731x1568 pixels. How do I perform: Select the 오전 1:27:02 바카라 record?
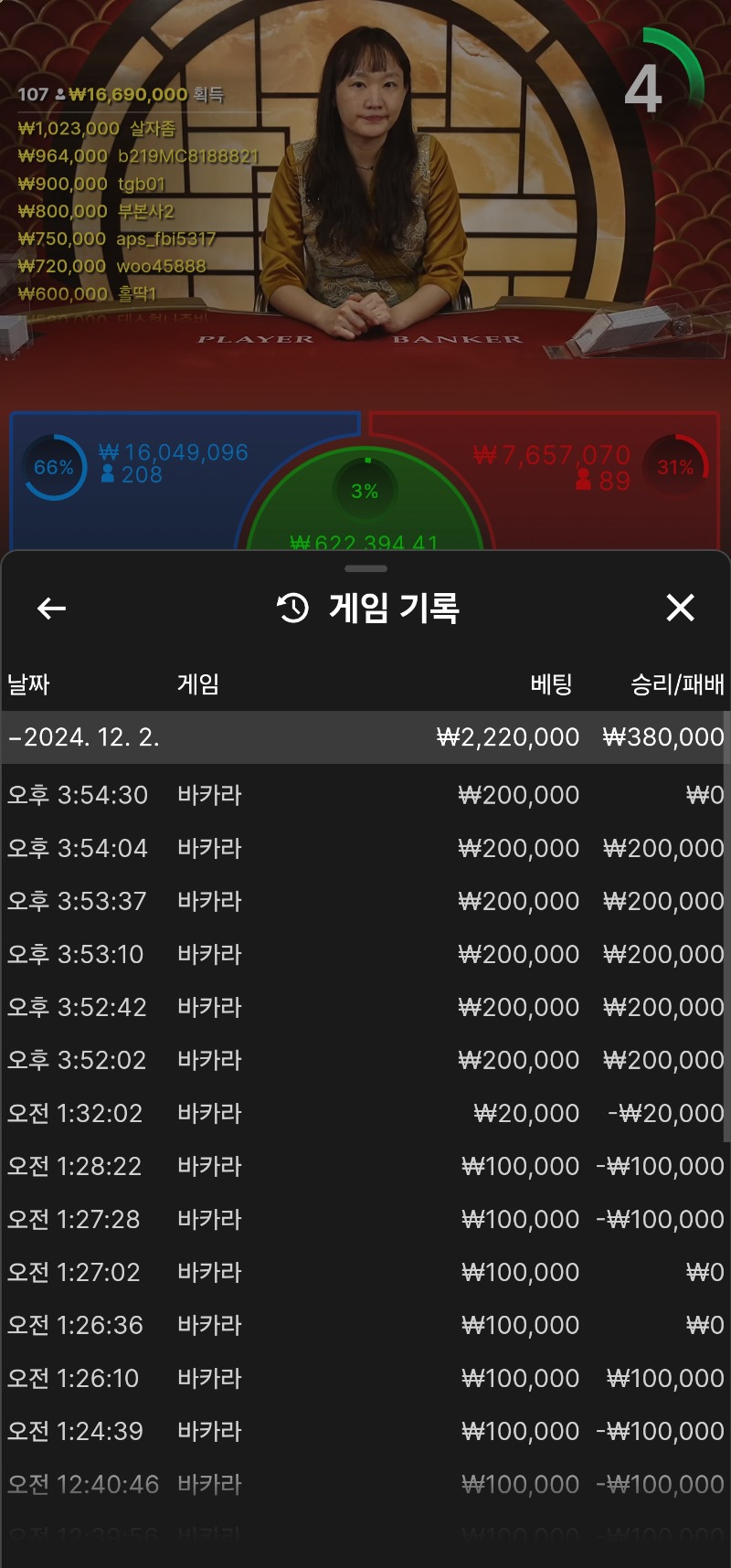click(364, 1272)
